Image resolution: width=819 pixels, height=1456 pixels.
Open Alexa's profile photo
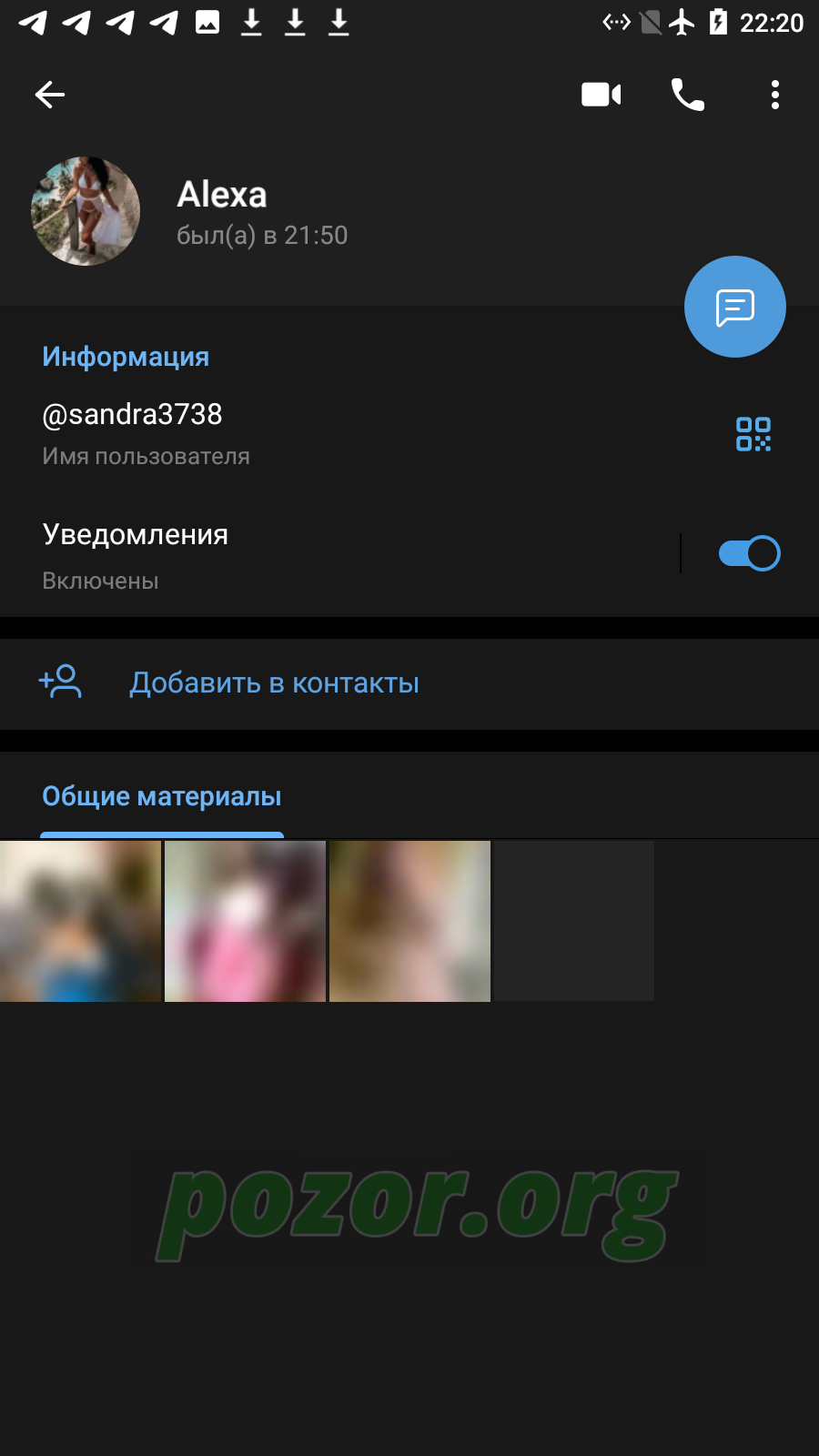(86, 211)
